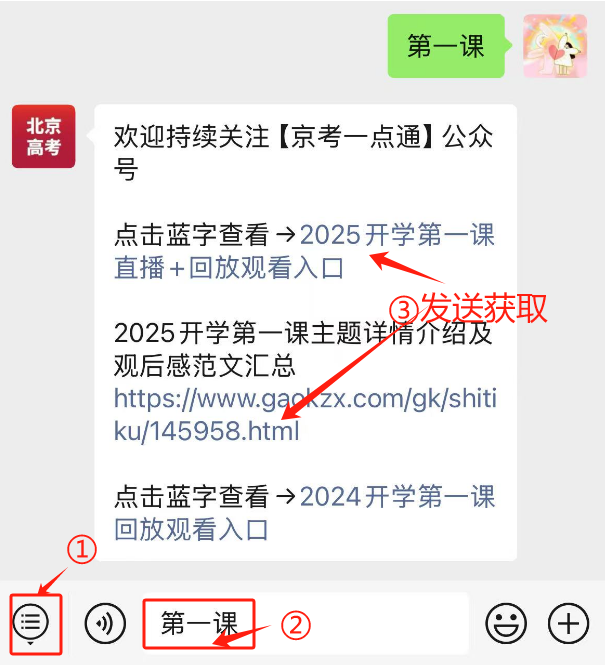Tap the voice message icon
605x665 pixels.
click(104, 623)
